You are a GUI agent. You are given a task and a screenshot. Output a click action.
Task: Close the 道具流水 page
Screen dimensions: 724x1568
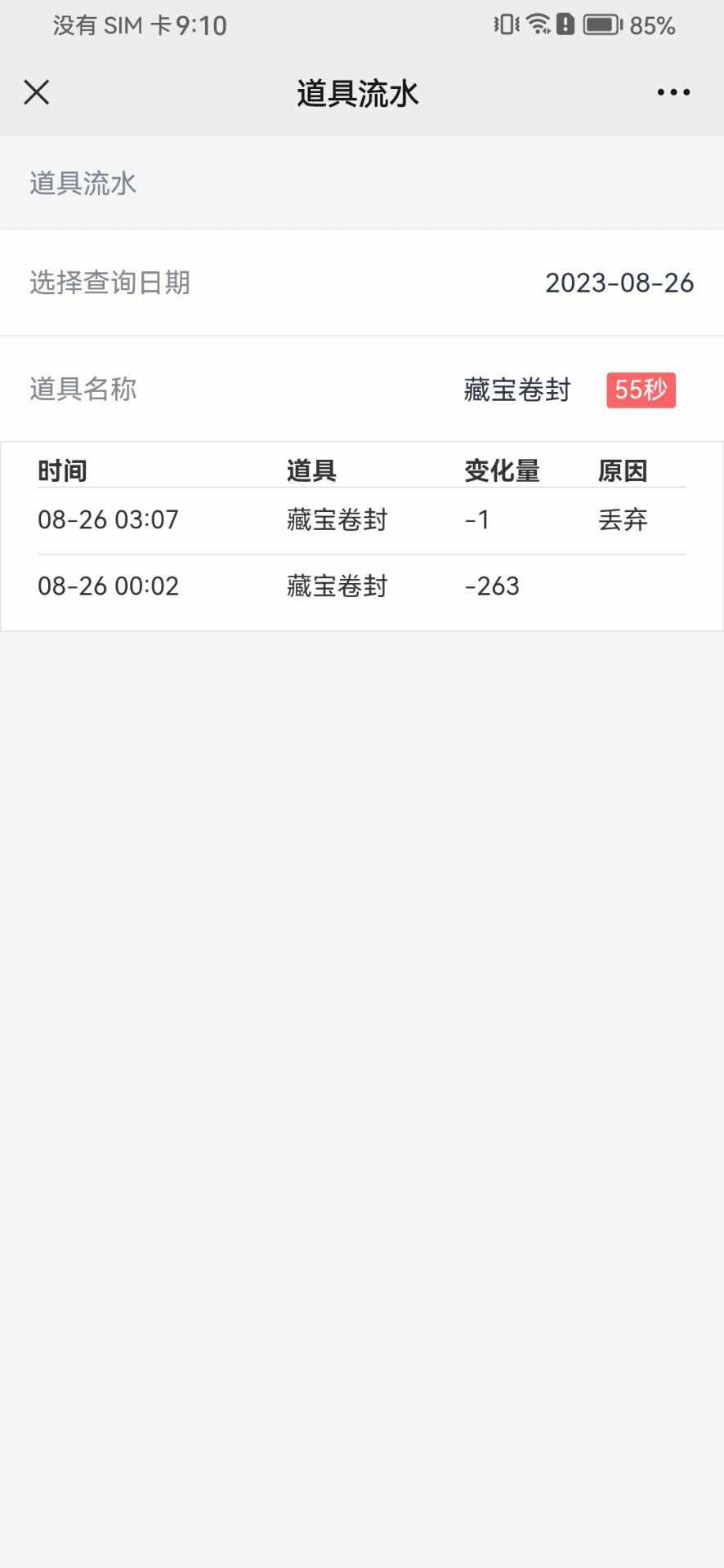coord(37,92)
